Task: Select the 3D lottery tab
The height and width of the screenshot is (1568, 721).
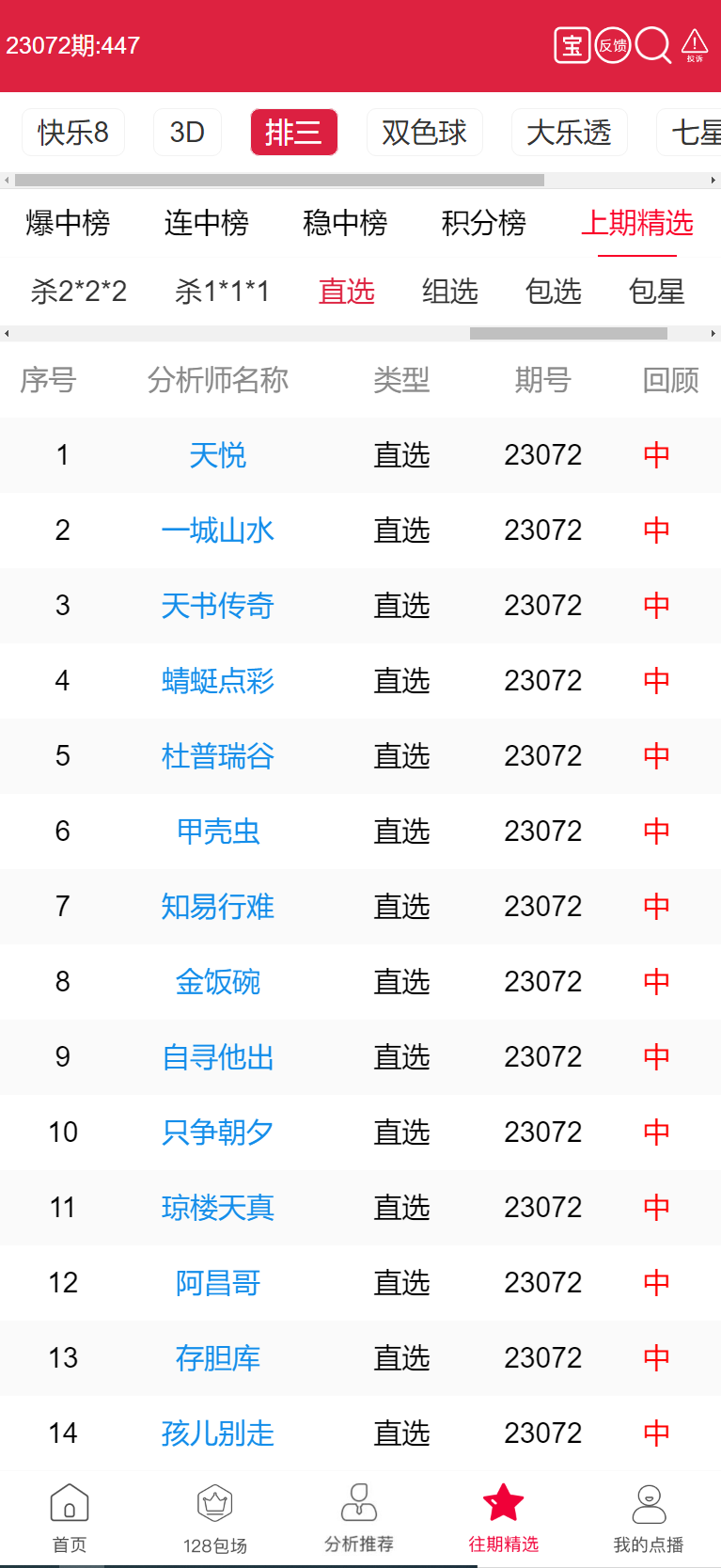Action: point(187,133)
